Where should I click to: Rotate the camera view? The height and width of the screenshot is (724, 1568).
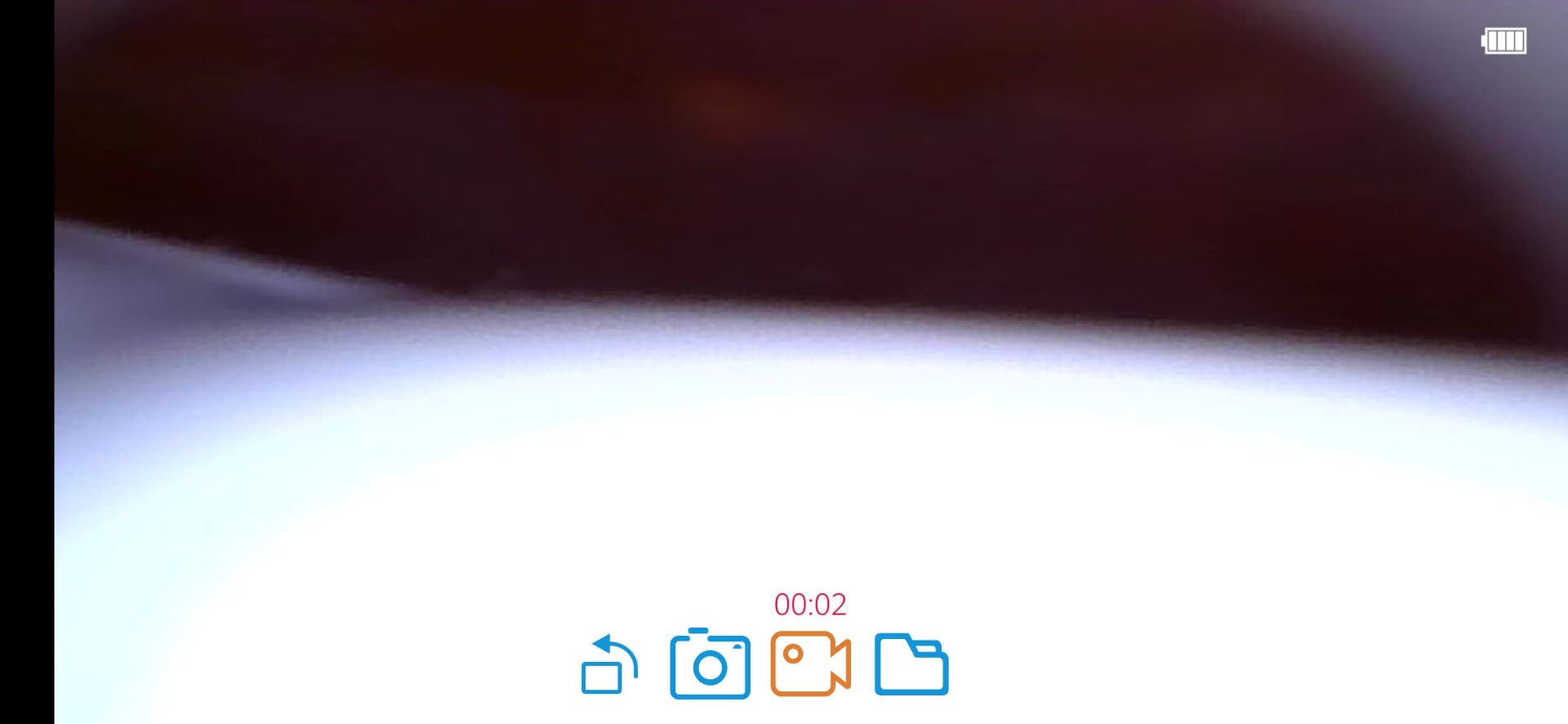pos(609,664)
